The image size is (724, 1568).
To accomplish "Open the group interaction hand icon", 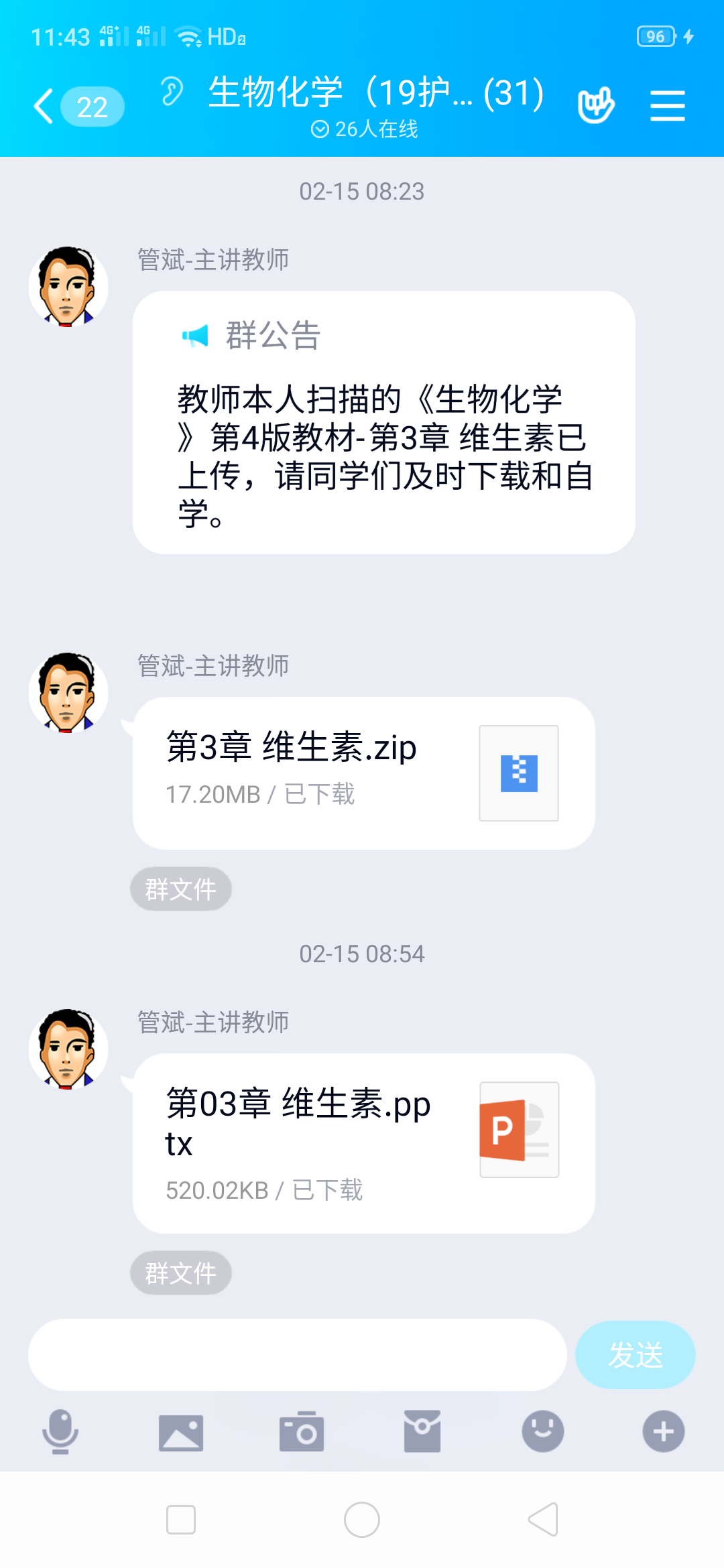I will (596, 106).
